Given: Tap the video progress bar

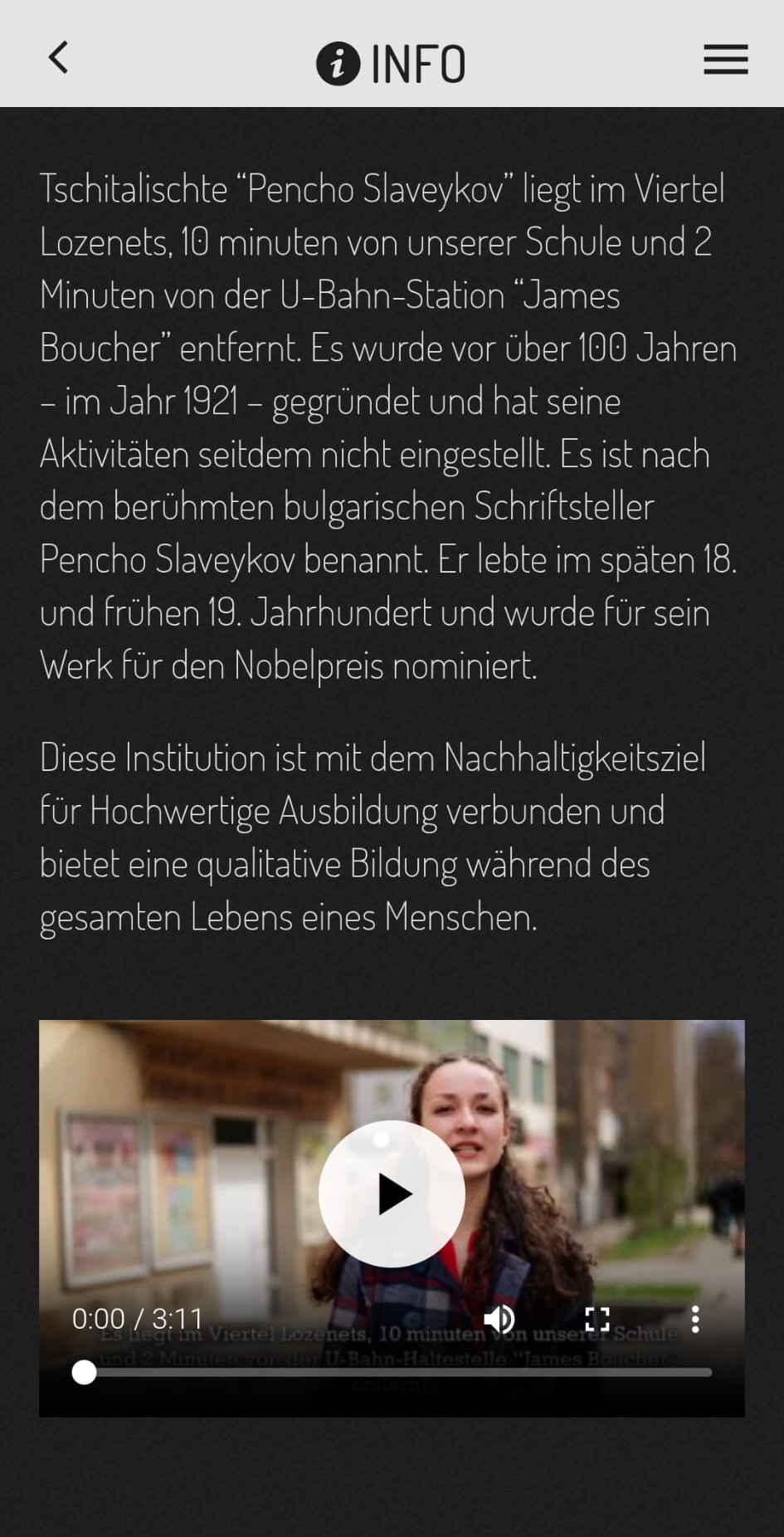Looking at the screenshot, I should click(398, 1373).
